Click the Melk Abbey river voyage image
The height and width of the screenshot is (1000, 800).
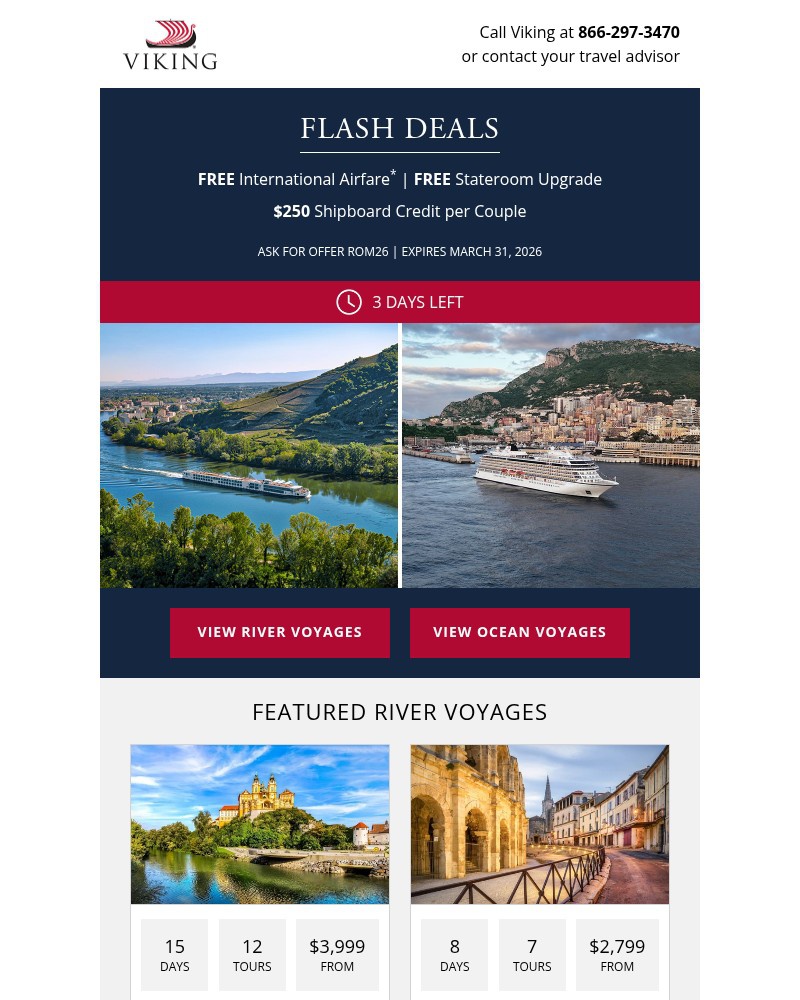(x=259, y=824)
